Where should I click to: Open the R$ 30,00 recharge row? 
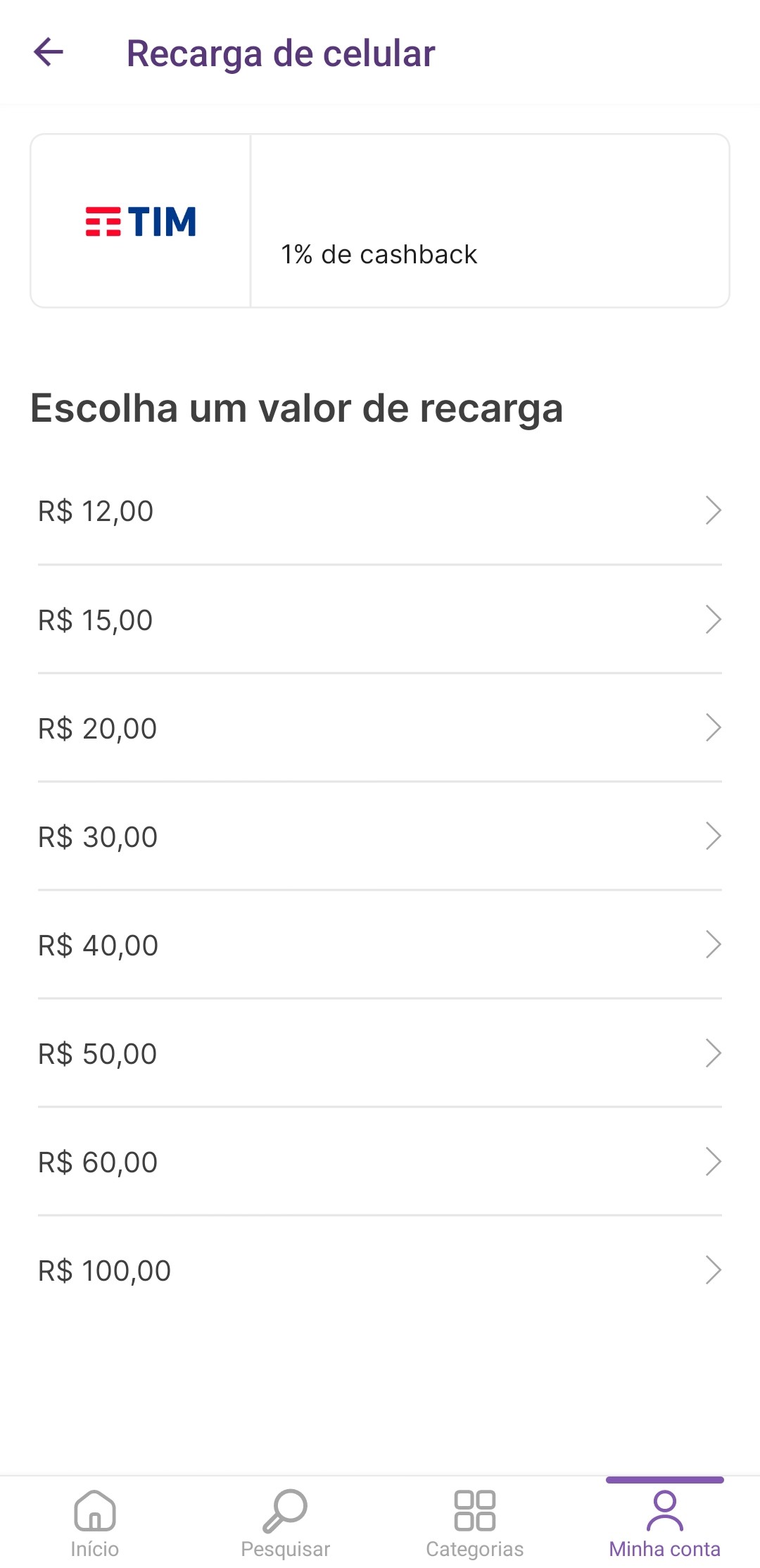[380, 836]
